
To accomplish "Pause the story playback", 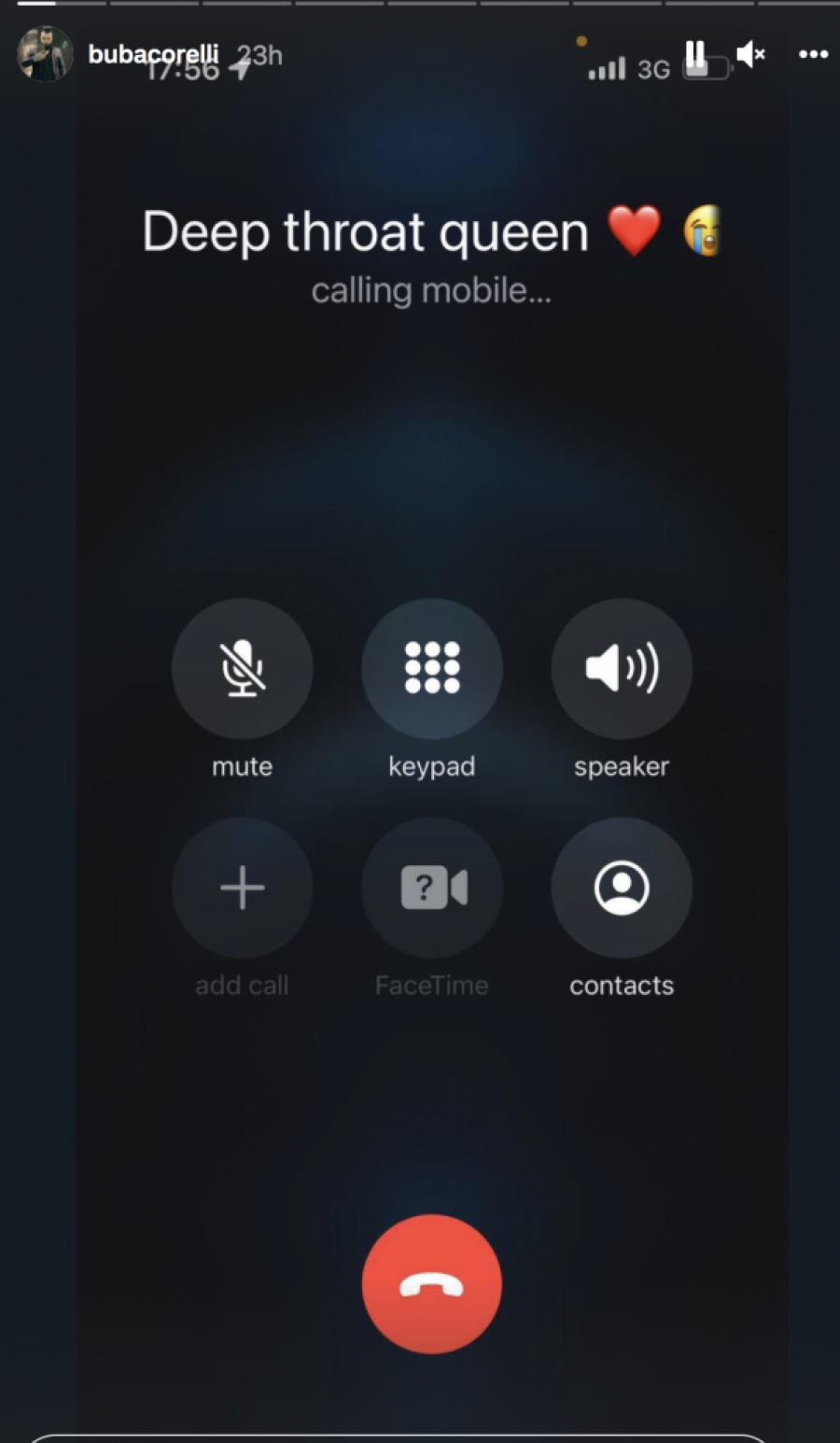I will pyautogui.click(x=695, y=54).
